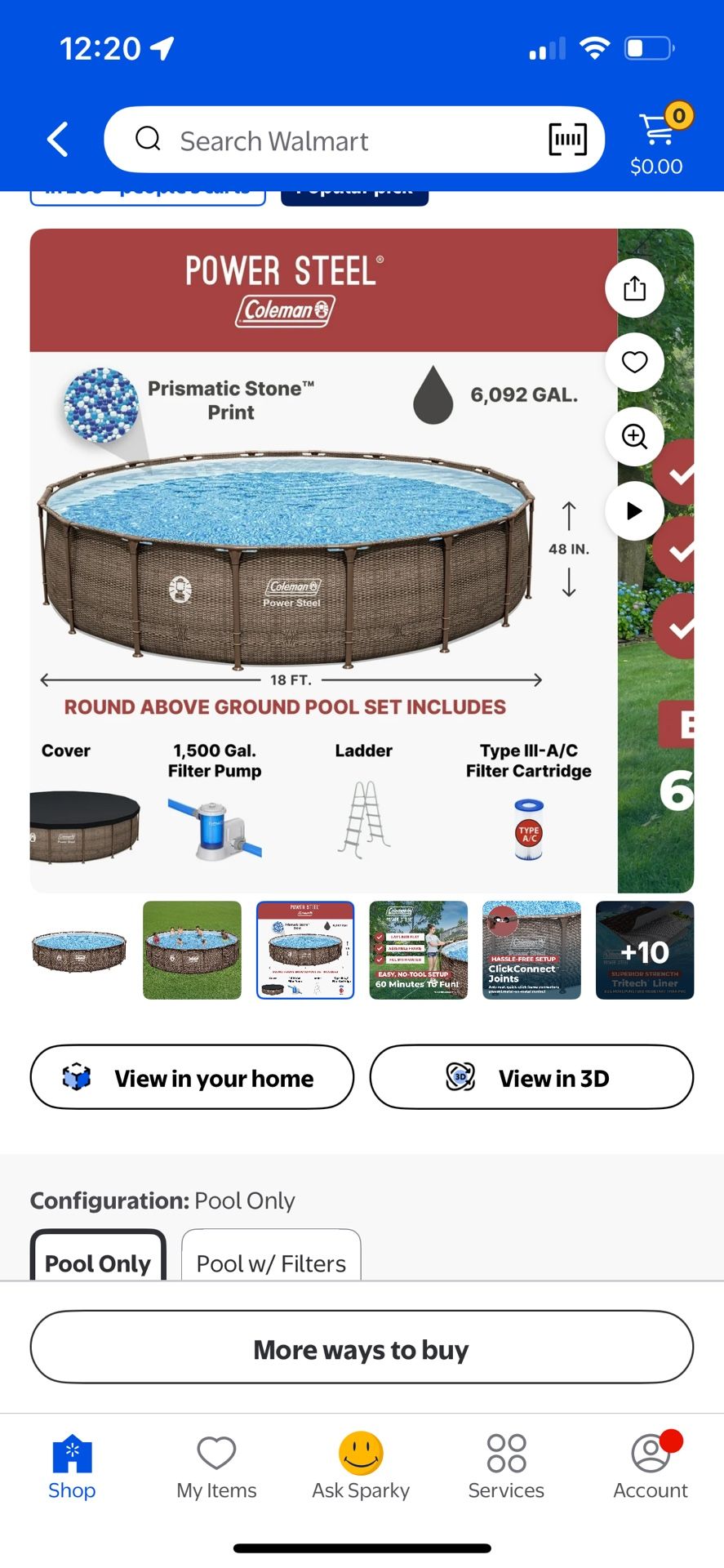The image size is (724, 1568).
Task: Go back to the previous page
Action: (x=57, y=139)
